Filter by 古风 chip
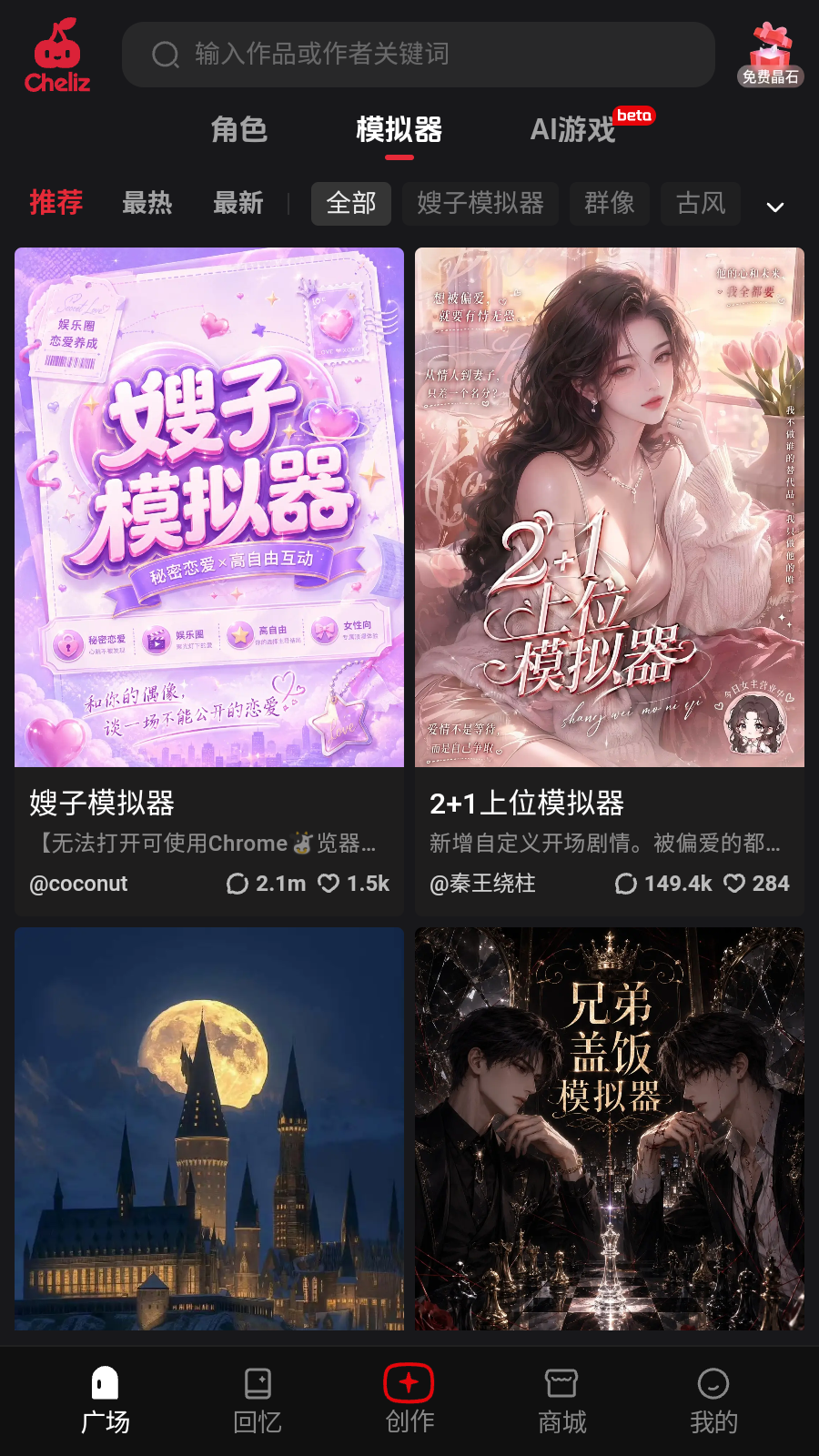Screen dimensions: 819x1456 tap(701, 203)
